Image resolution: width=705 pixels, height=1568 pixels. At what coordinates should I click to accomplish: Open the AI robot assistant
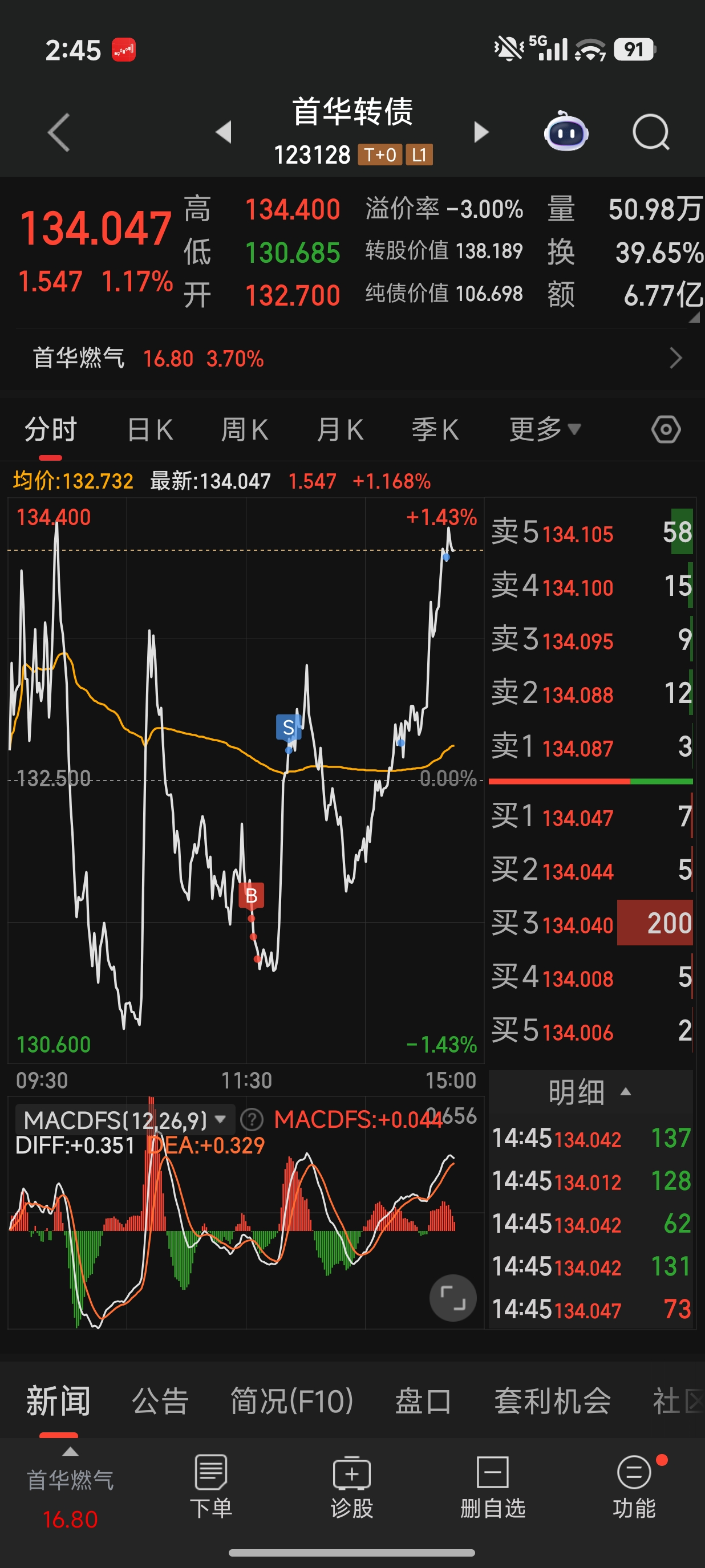point(566,132)
